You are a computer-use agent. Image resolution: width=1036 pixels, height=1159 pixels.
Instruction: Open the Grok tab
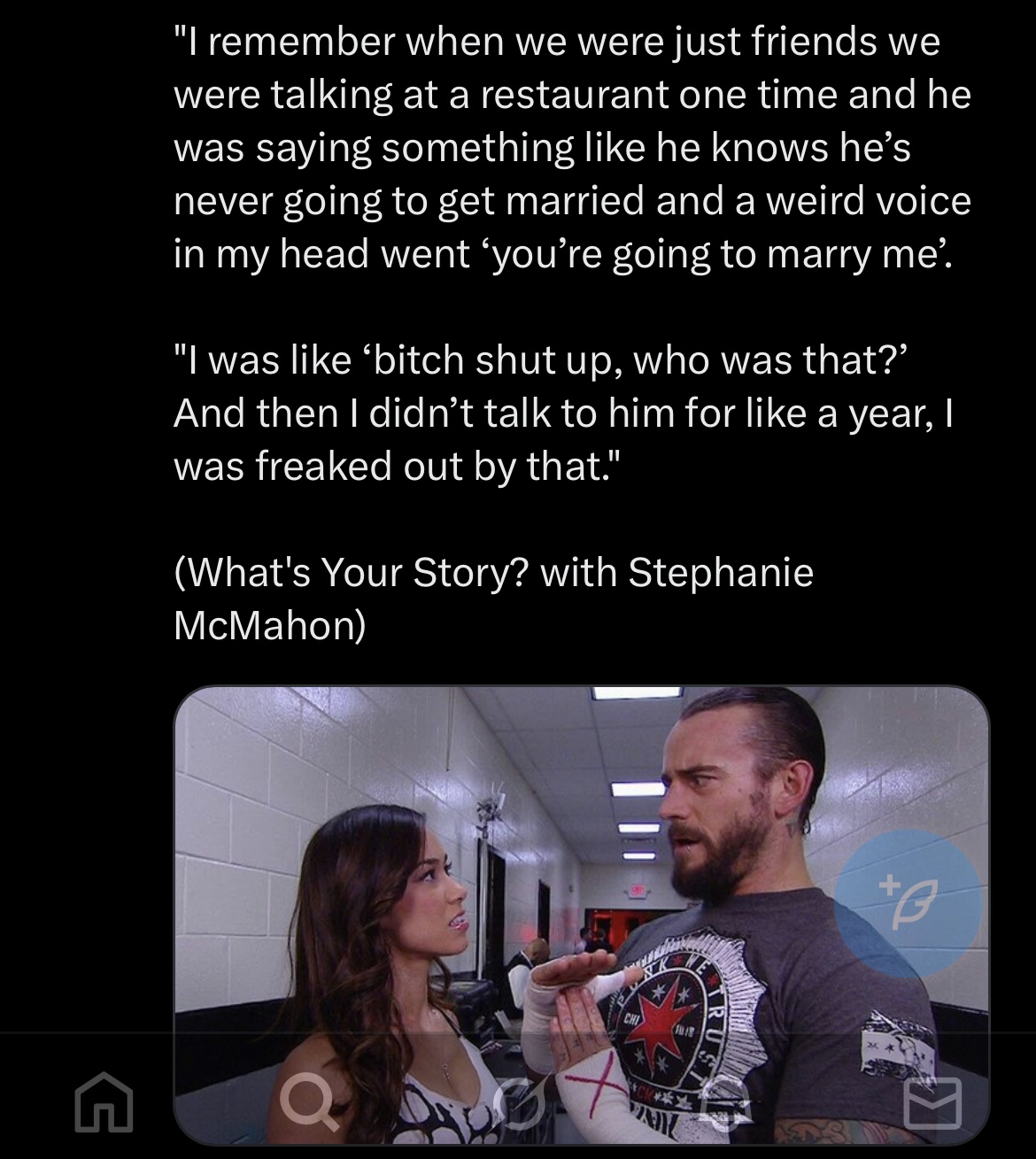click(x=518, y=1102)
